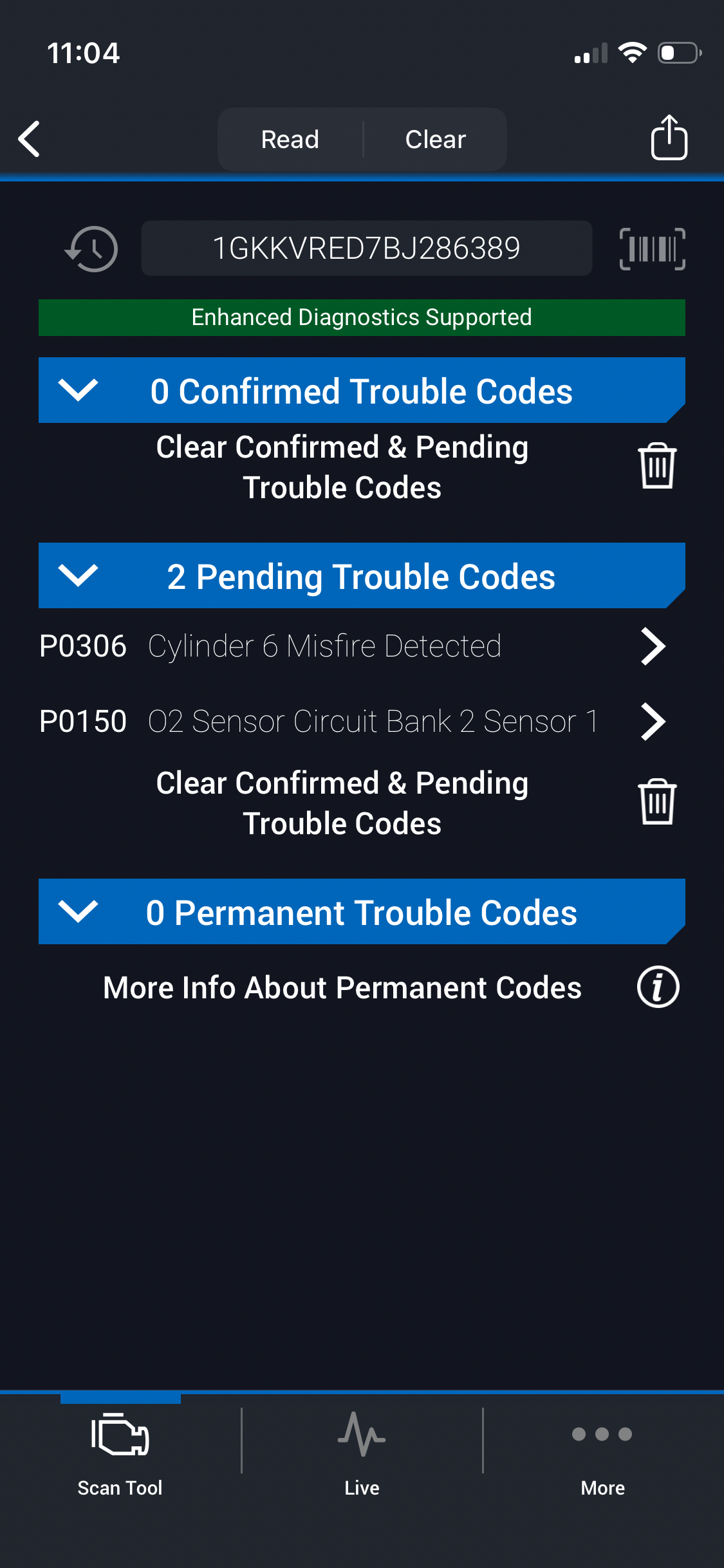Collapse the Pending Trouble Codes section

(78, 575)
